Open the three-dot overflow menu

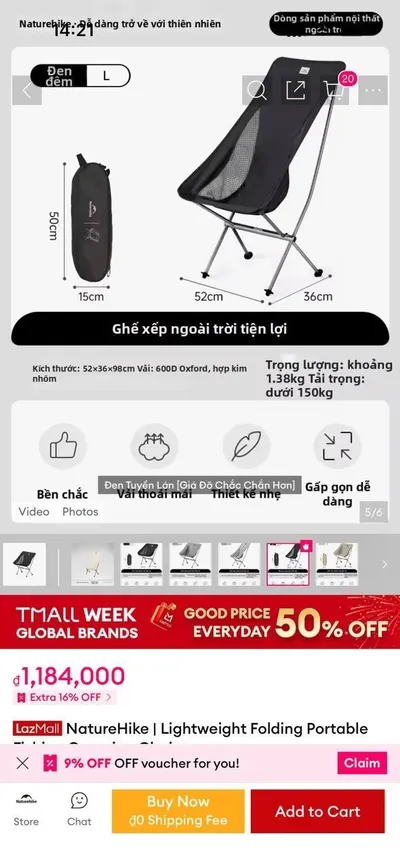tap(373, 90)
